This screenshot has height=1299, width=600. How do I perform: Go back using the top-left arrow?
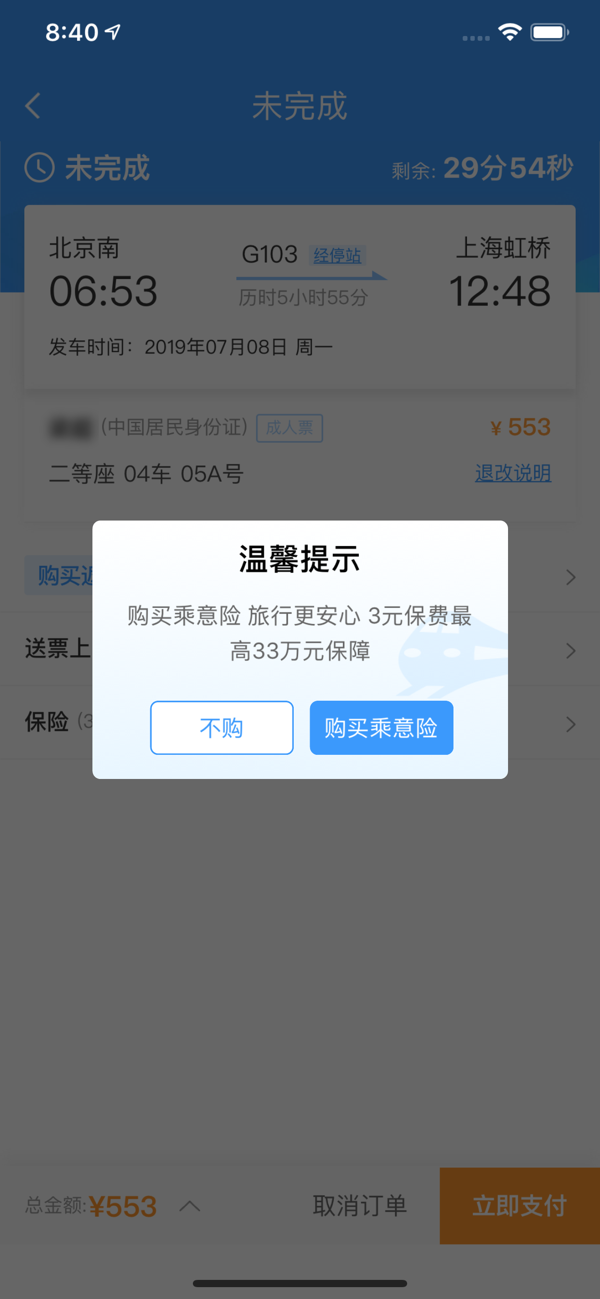(x=34, y=106)
